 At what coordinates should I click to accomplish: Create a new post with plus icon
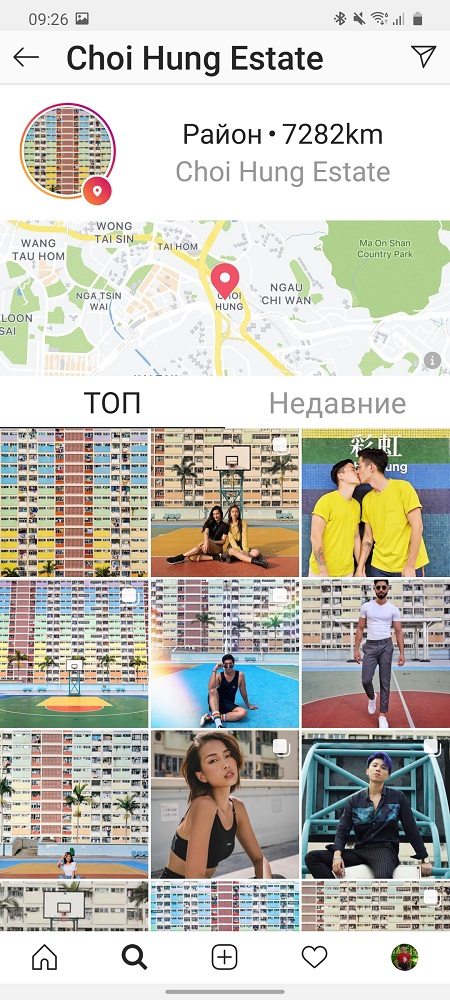224,957
